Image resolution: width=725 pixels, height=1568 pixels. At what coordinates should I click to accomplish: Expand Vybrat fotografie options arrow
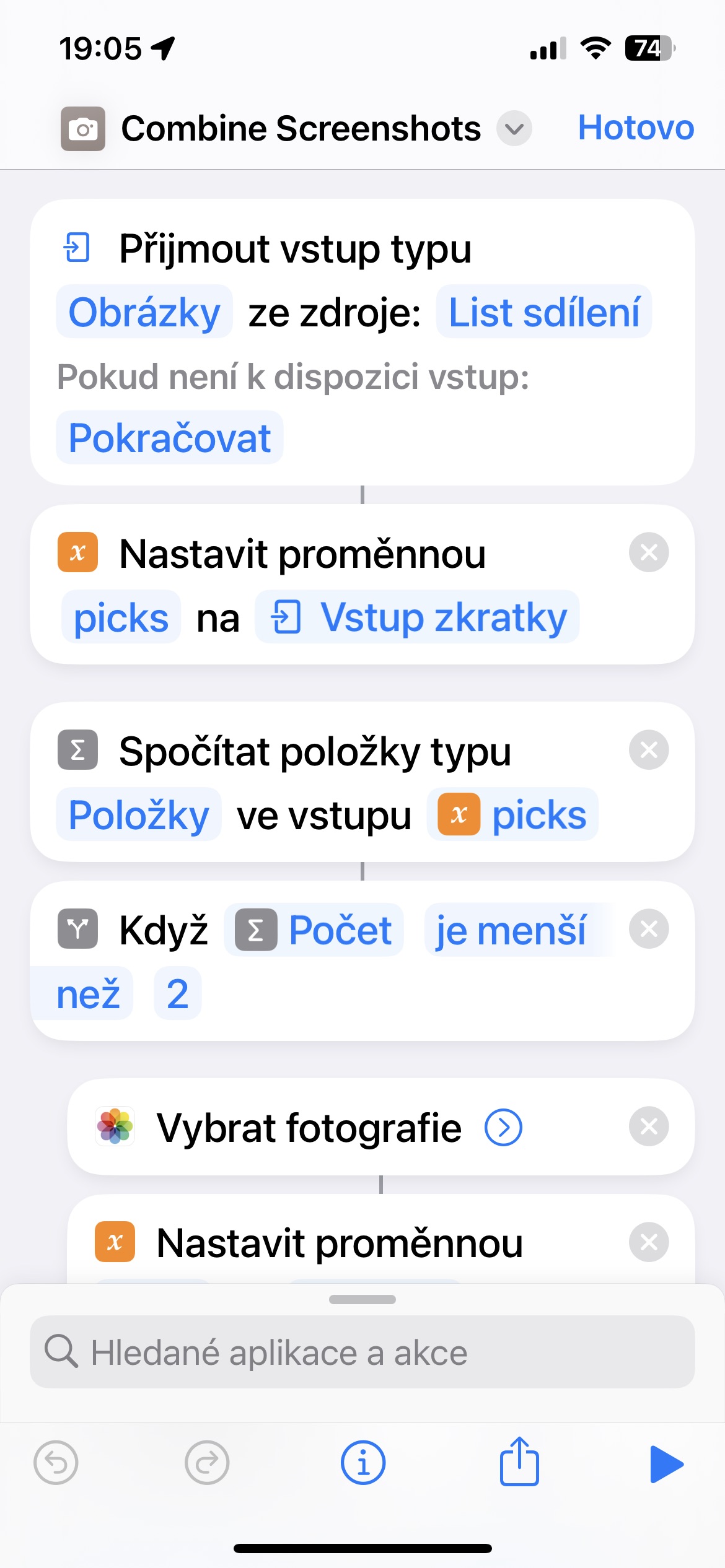coord(503,1128)
